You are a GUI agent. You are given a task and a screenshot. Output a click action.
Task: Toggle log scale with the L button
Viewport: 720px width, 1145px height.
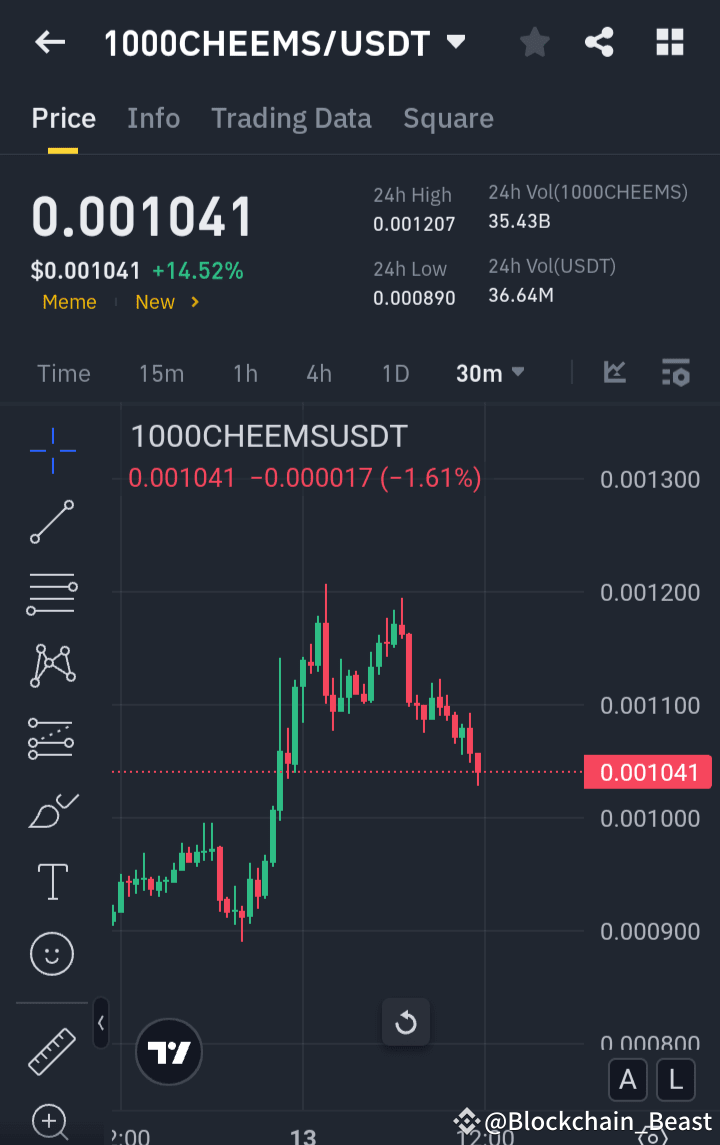(x=675, y=1080)
